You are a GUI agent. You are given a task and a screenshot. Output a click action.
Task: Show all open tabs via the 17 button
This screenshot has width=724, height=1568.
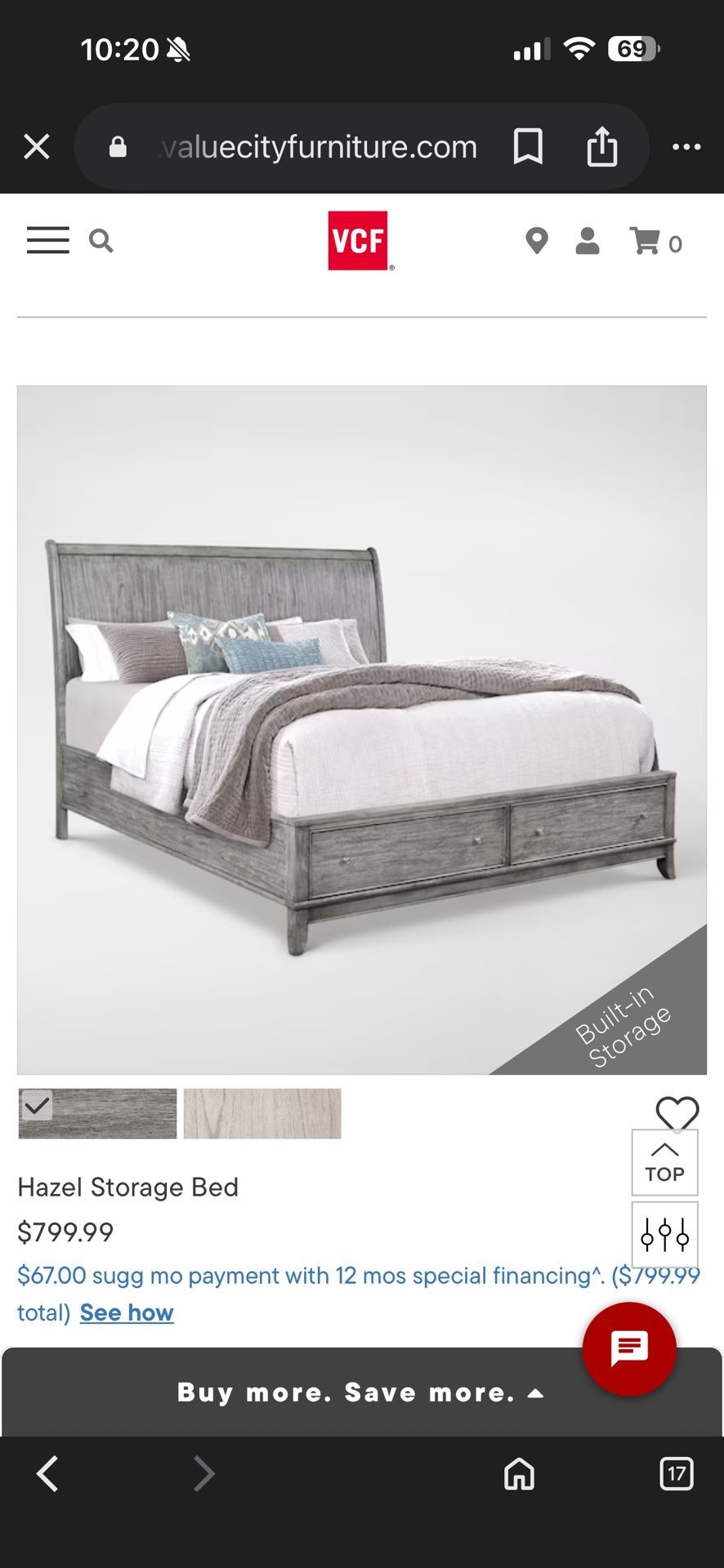click(x=677, y=1475)
